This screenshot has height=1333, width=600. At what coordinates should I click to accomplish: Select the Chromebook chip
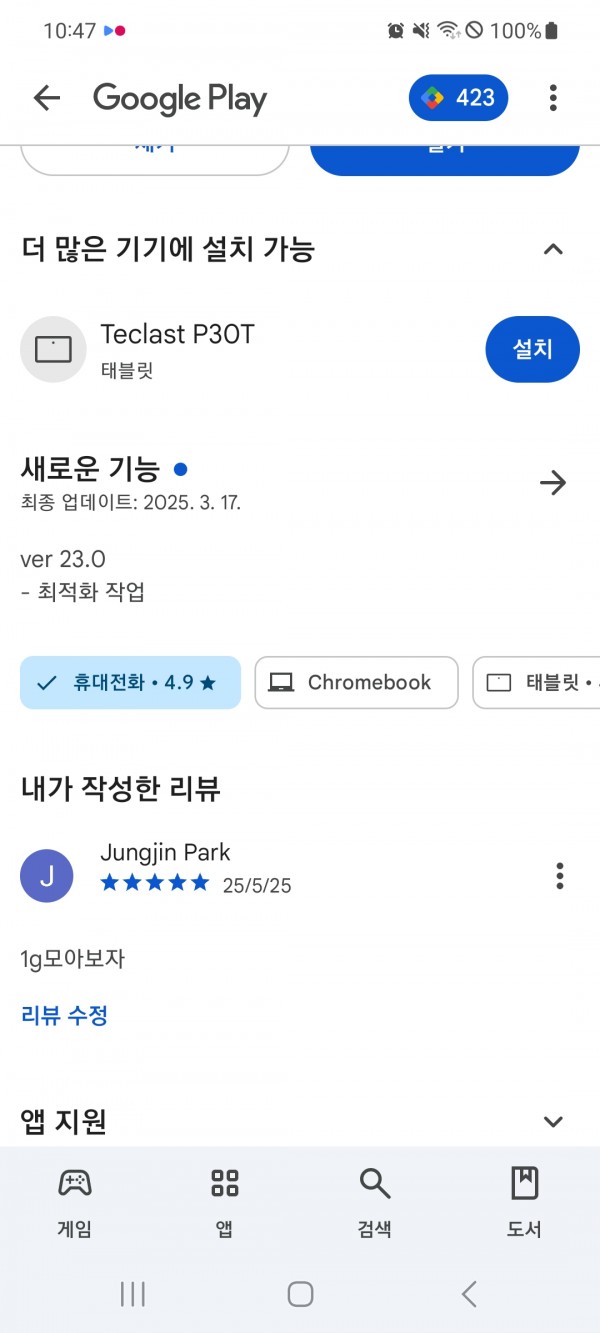click(x=356, y=683)
